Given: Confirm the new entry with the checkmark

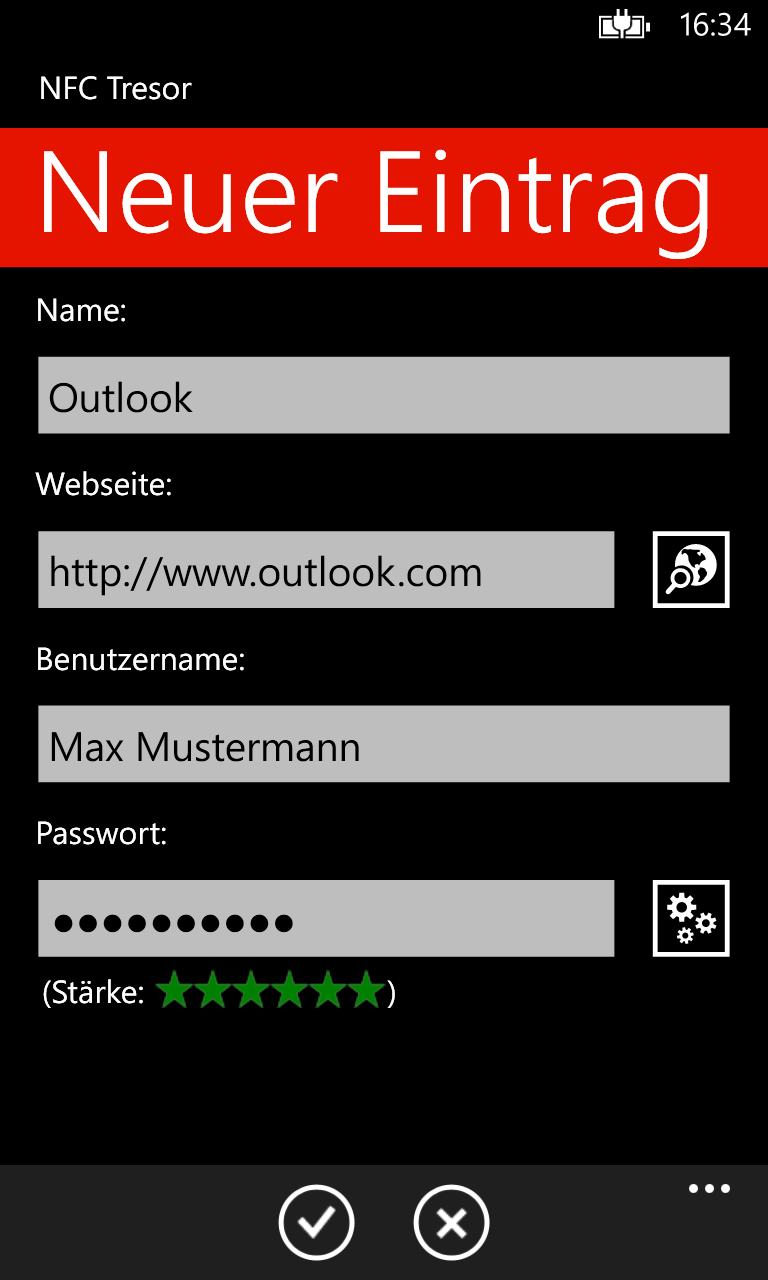Looking at the screenshot, I should (x=316, y=1223).
